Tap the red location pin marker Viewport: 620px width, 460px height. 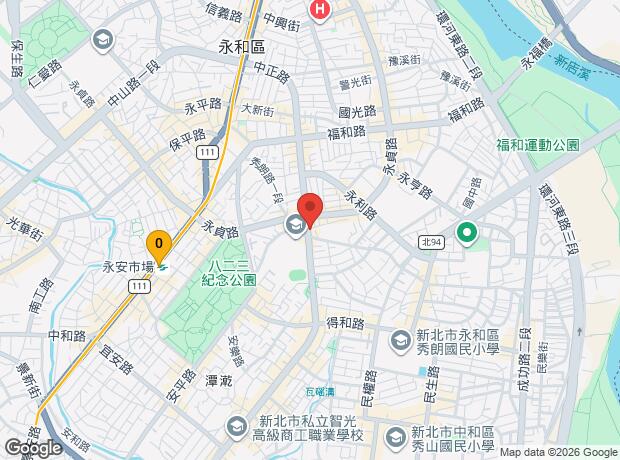310,210
